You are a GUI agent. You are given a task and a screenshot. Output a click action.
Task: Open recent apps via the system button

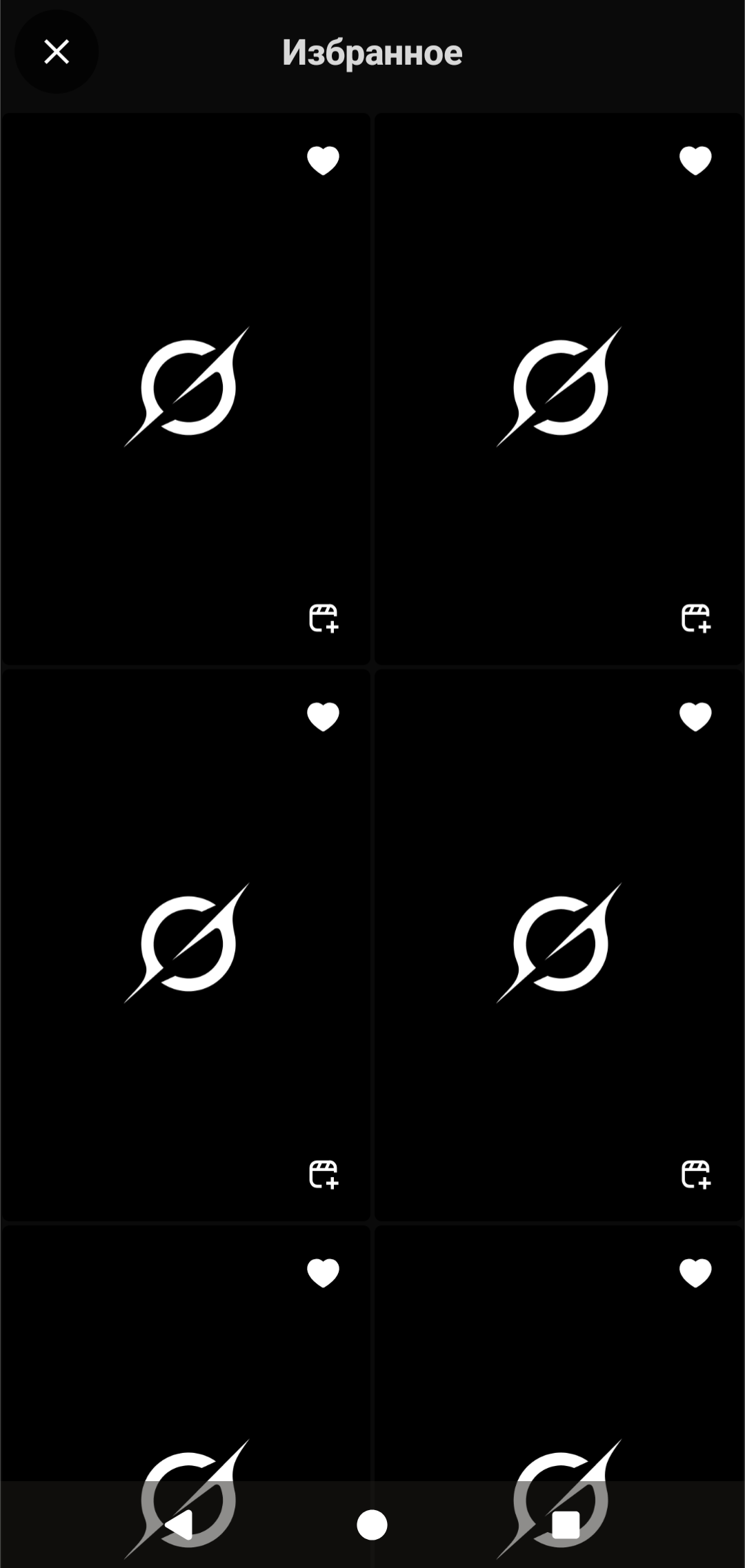[x=566, y=1525]
